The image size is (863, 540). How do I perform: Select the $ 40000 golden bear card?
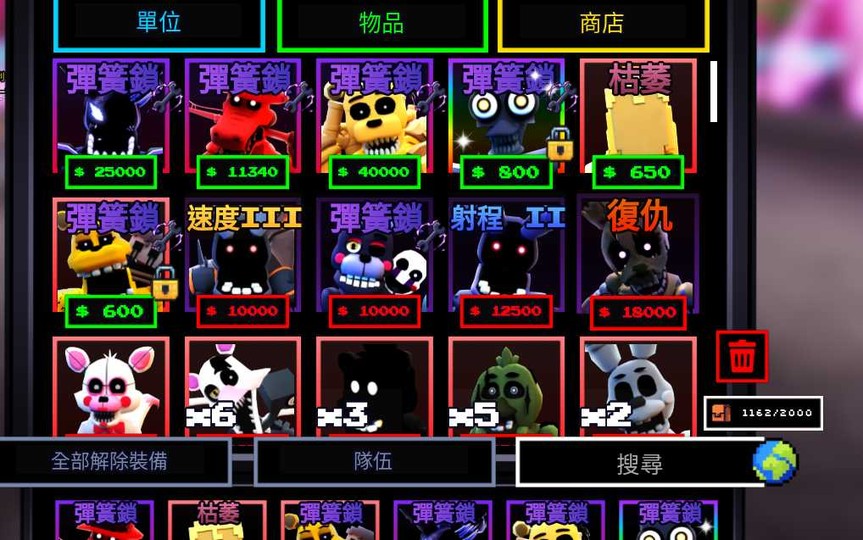[374, 122]
